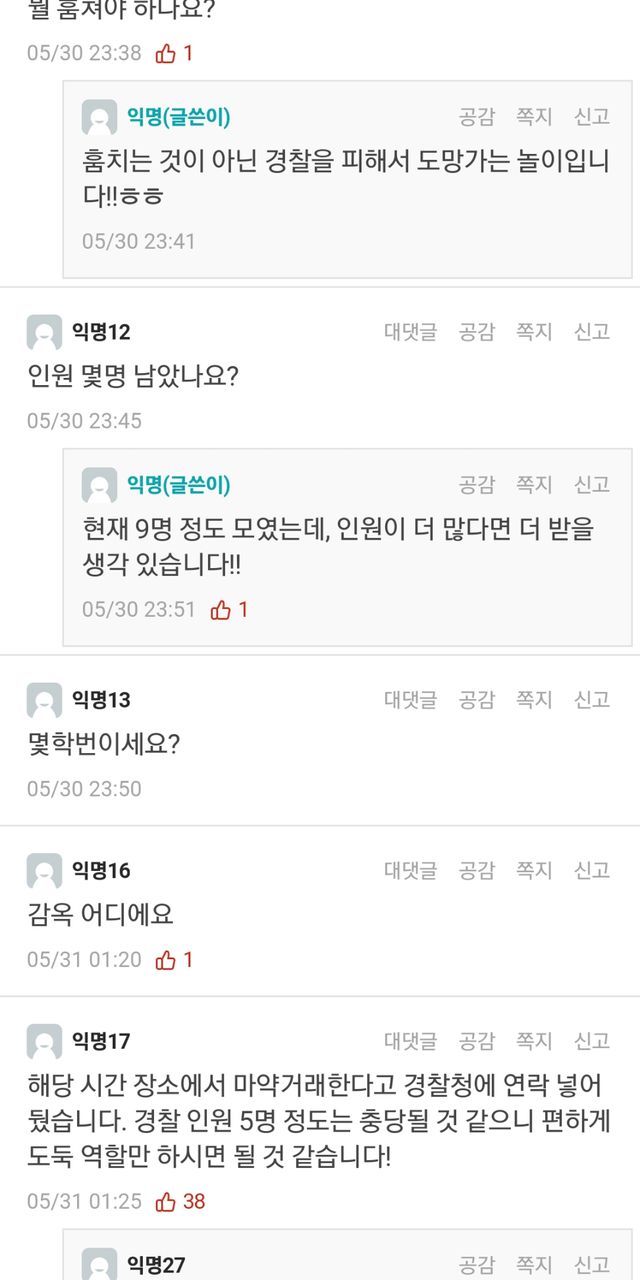The width and height of the screenshot is (640, 1280).
Task: Tap 대댓글 on 익명13's comment
Action: 410,700
